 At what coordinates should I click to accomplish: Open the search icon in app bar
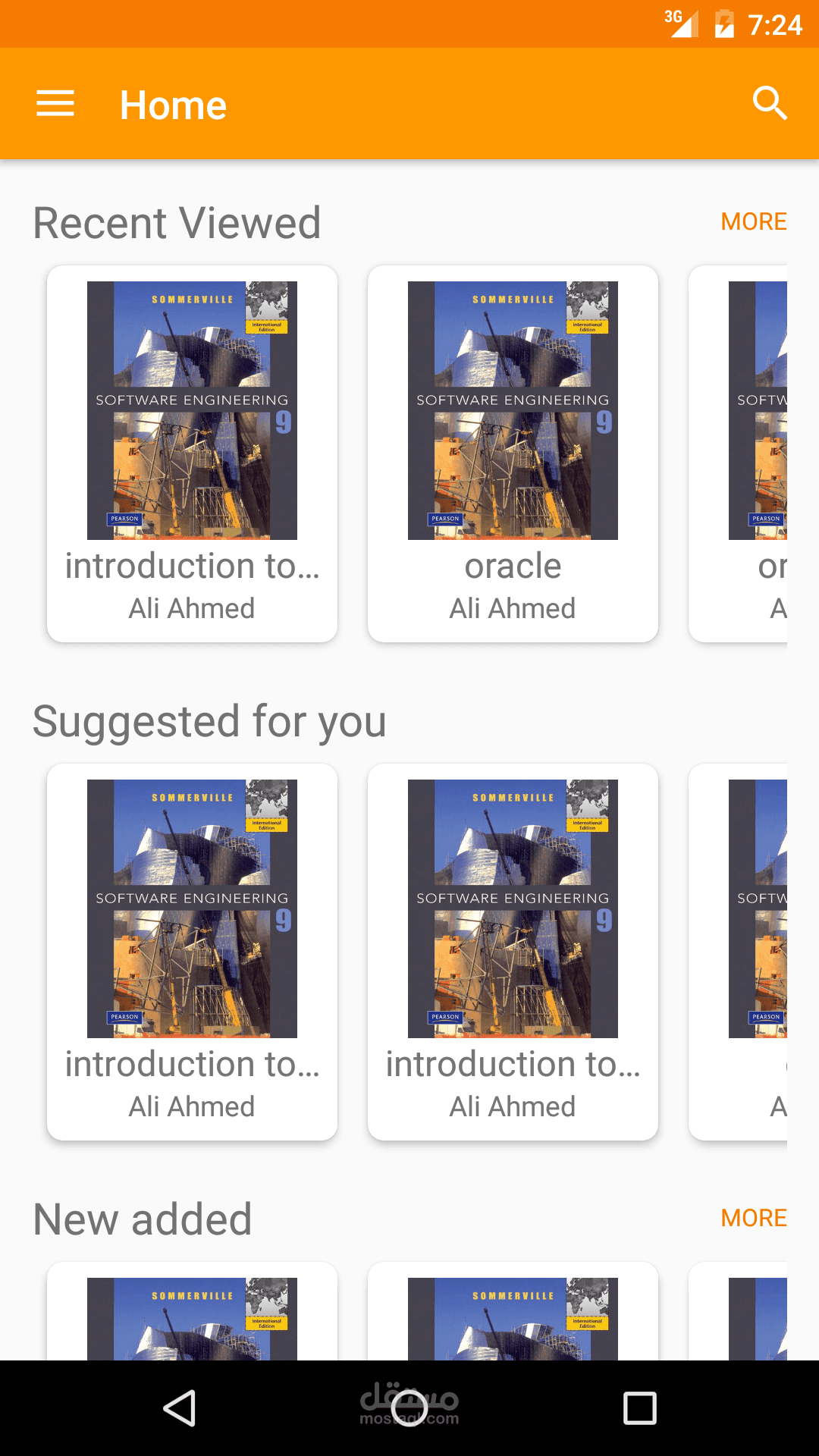click(x=770, y=104)
